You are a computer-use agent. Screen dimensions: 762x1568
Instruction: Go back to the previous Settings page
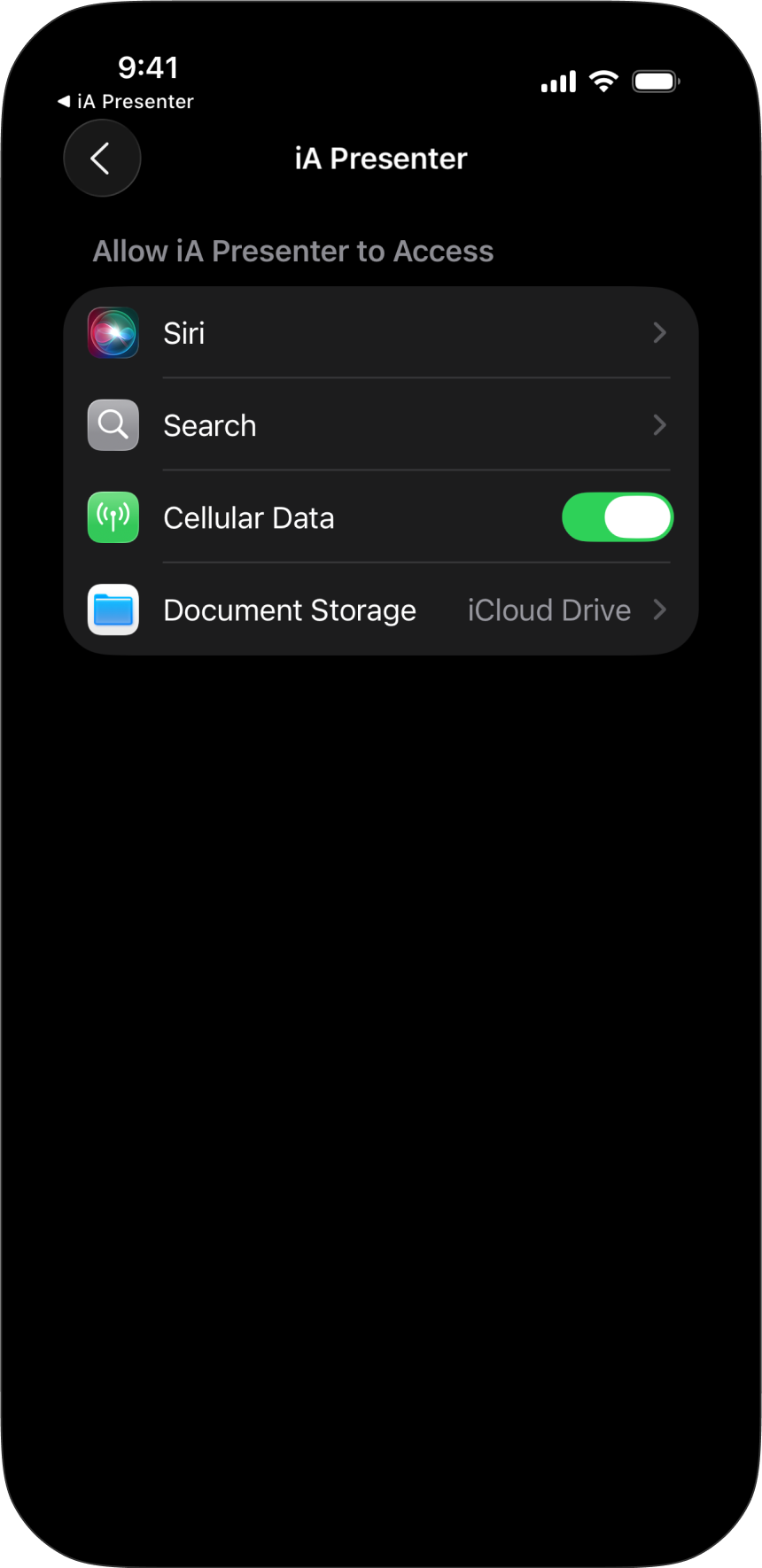pos(102,159)
